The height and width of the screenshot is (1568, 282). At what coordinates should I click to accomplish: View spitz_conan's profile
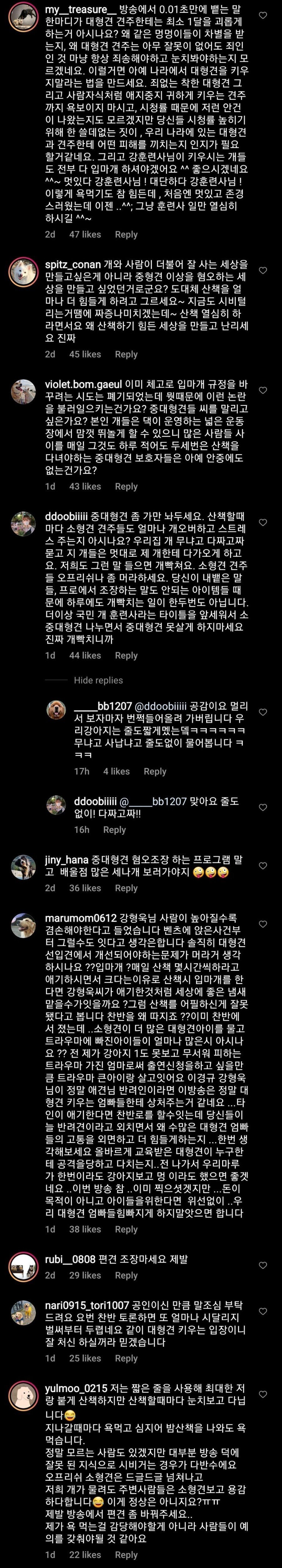72,265
